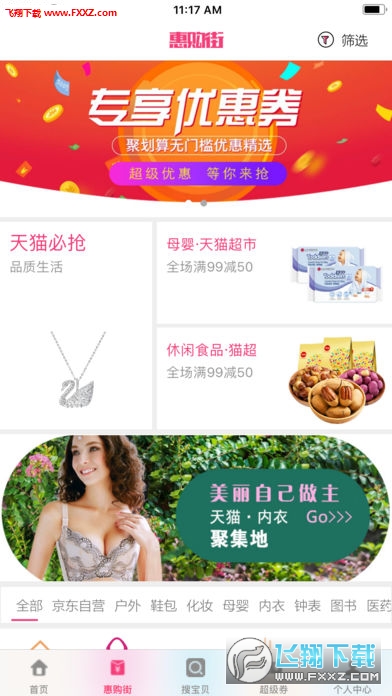The width and height of the screenshot is (392, 696).
Task: Switch to the 京东自营 category tab
Action: coord(79,605)
